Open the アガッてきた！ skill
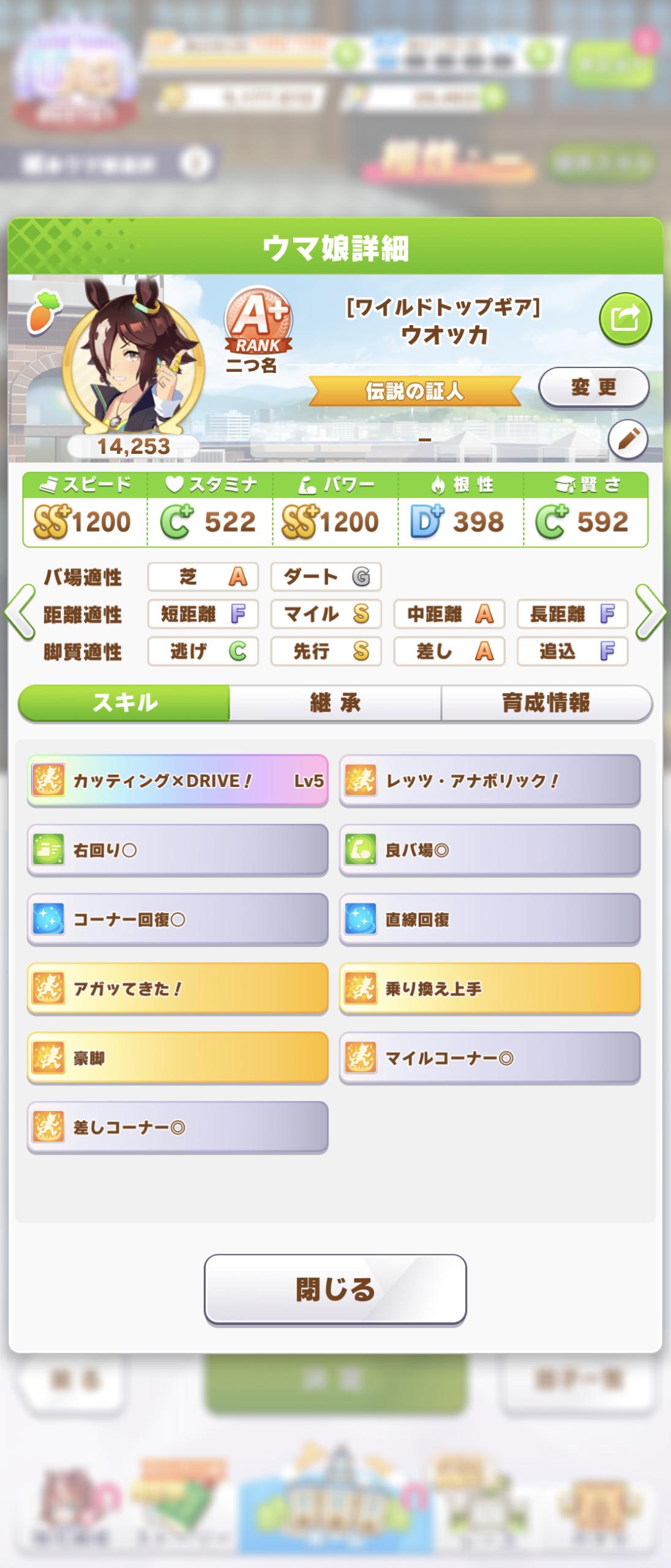671x1568 pixels. pyautogui.click(x=178, y=989)
